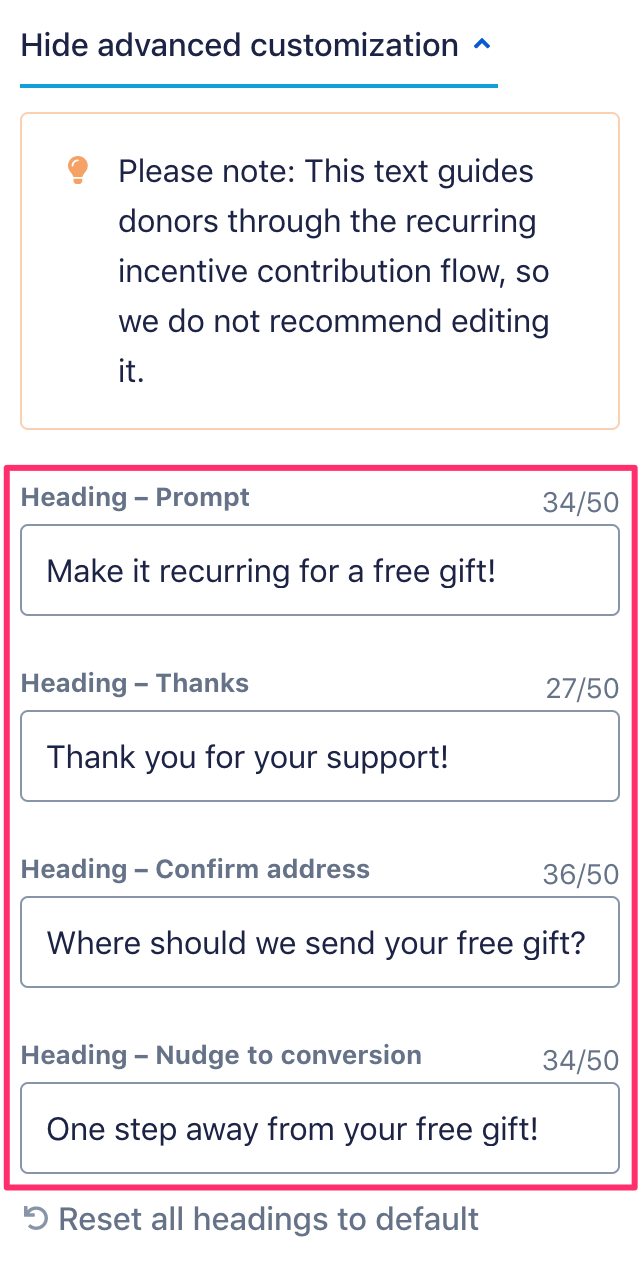The width and height of the screenshot is (640, 1264).
Task: Edit the Heading – Thanks text field
Action: click(x=320, y=757)
